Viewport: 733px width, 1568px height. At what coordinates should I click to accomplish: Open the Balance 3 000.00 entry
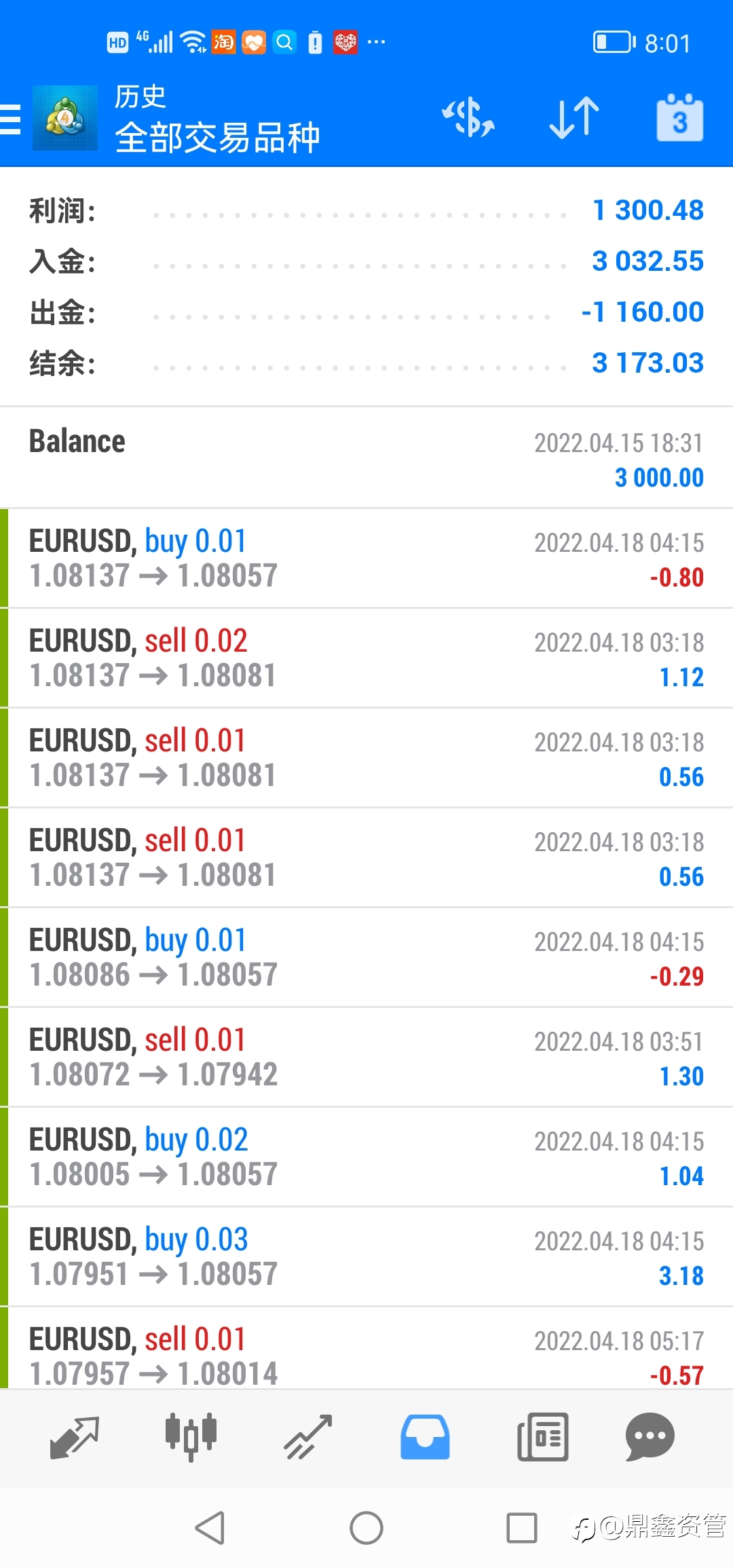tap(366, 458)
